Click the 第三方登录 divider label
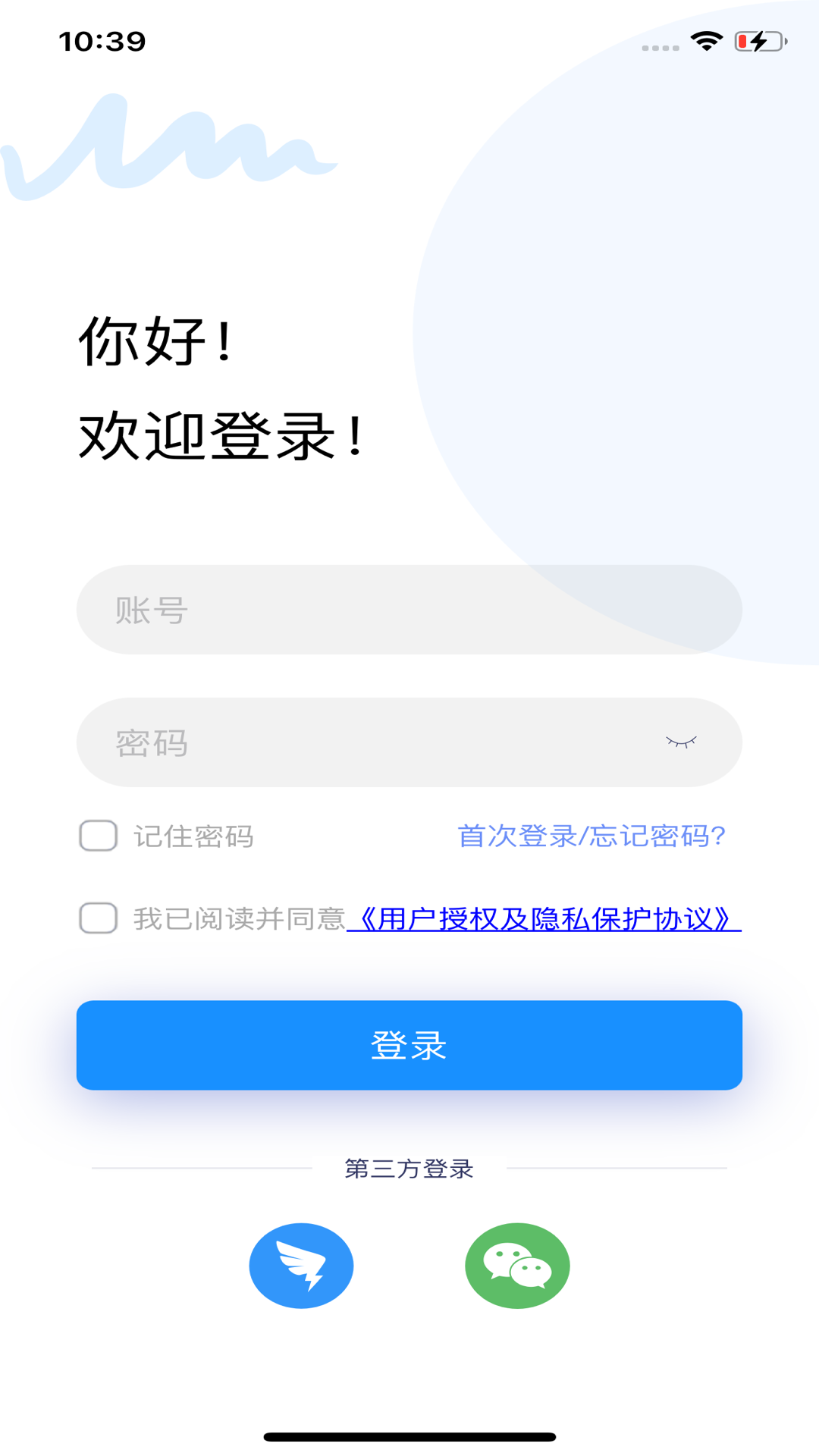This screenshot has height=1456, width=819. pyautogui.click(x=409, y=1169)
